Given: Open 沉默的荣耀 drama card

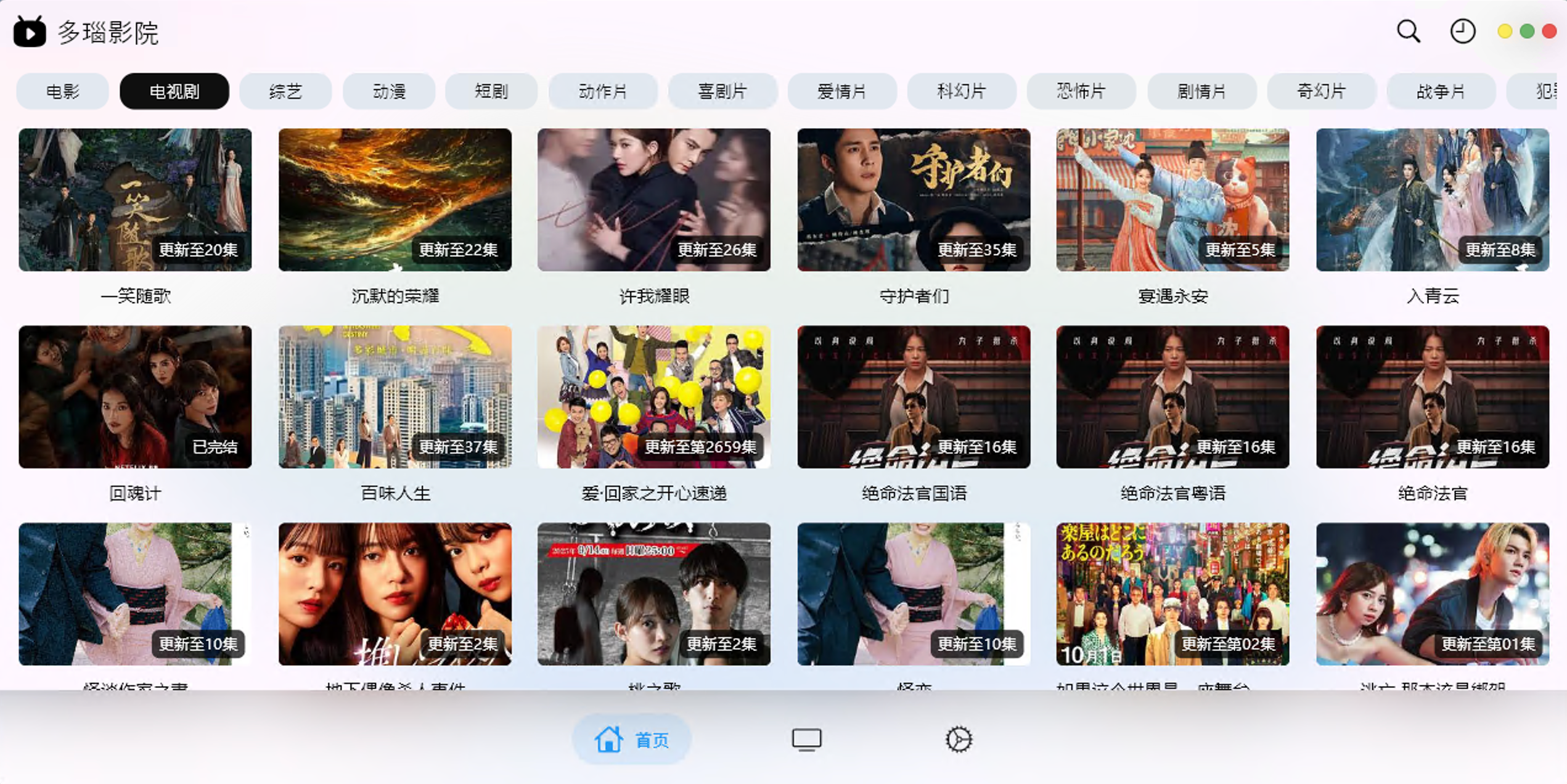Looking at the screenshot, I should coord(395,200).
